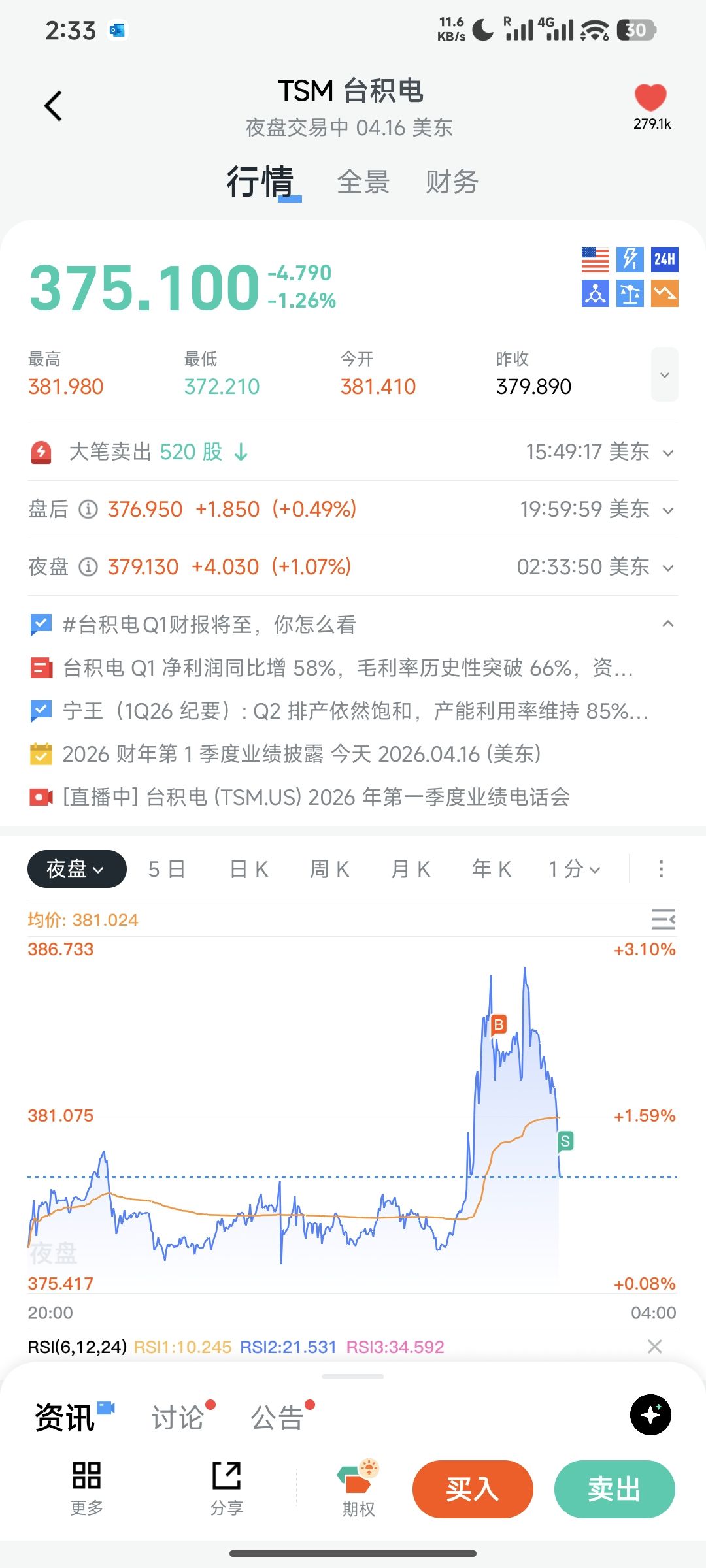706x1568 pixels.
Task: Expand the 大笔卖出 520 股 row
Action: (667, 453)
